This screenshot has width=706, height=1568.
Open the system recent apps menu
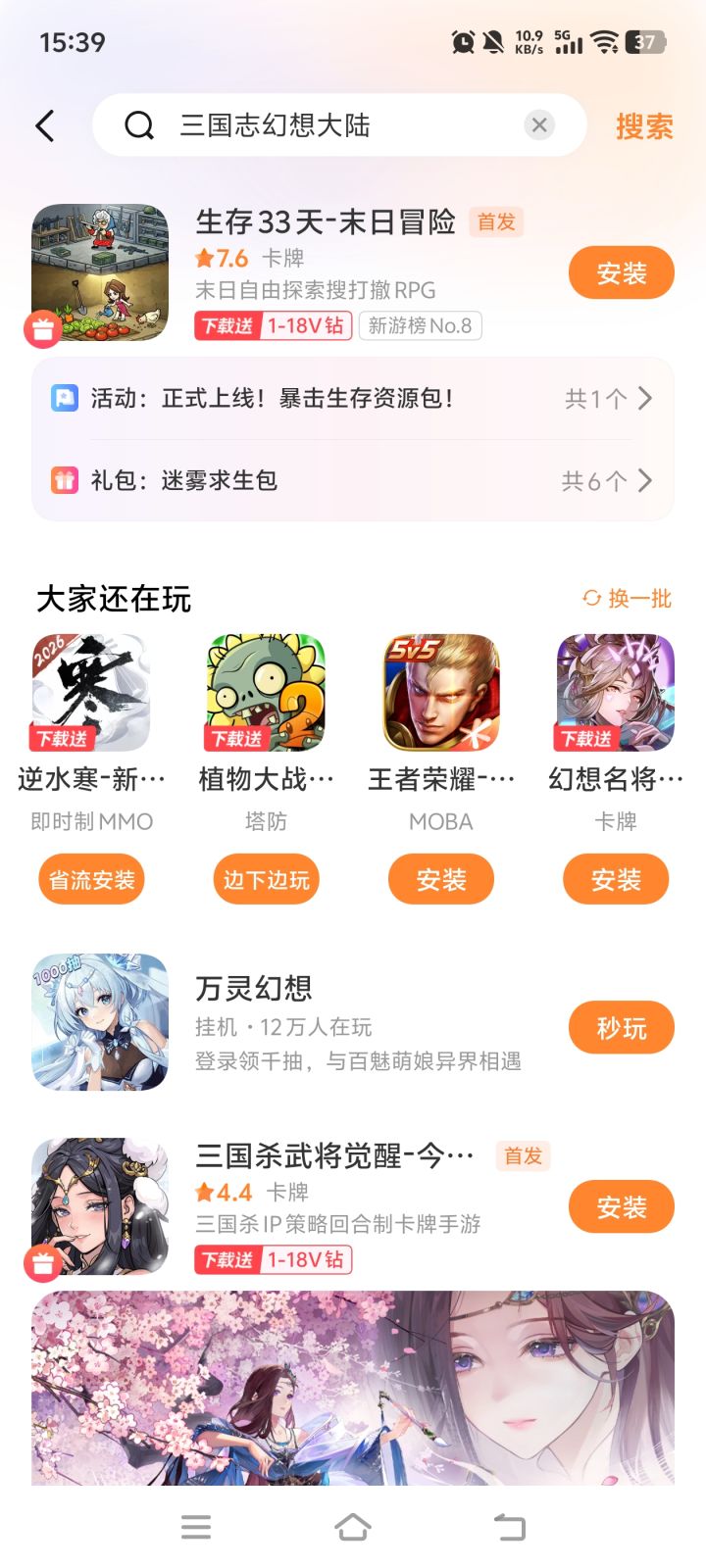[x=196, y=1527]
